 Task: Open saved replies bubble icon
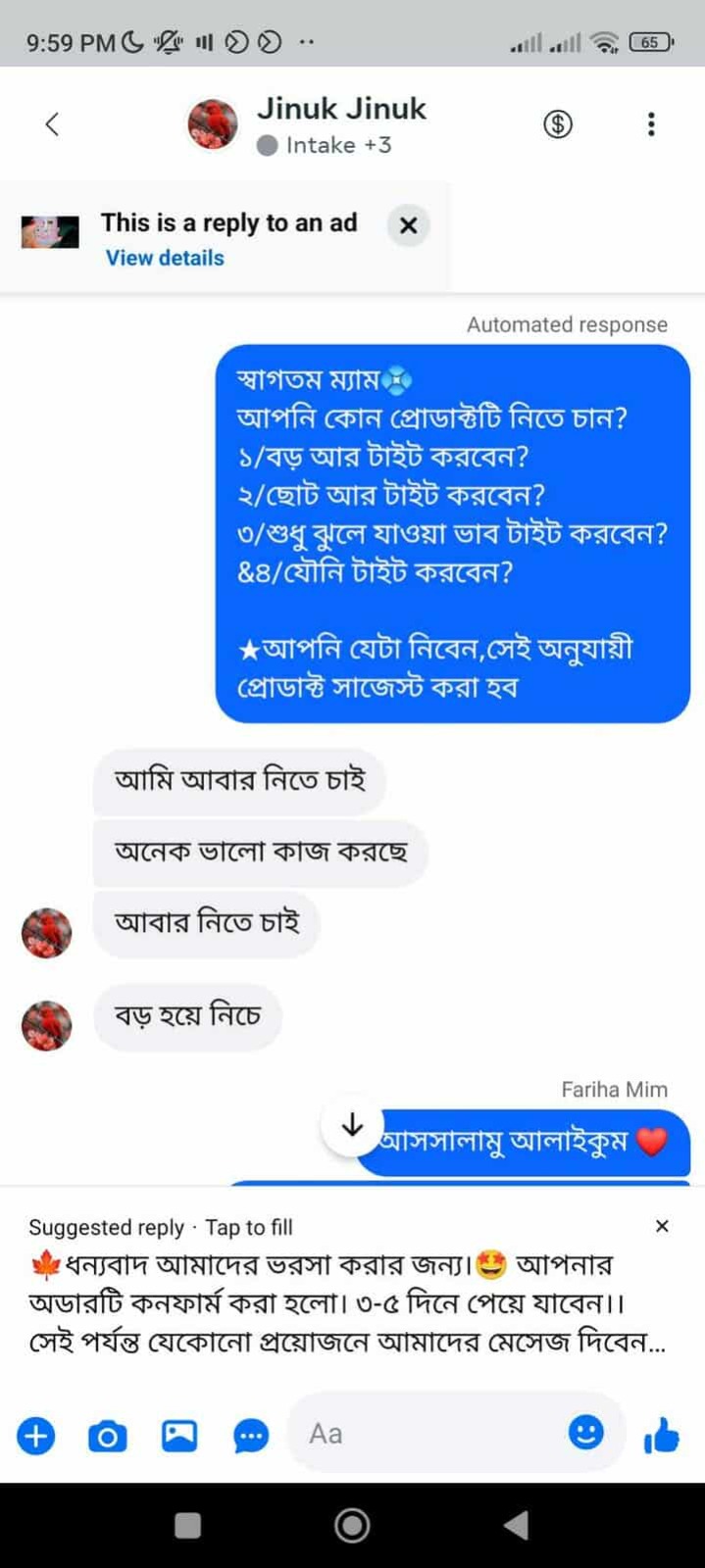coord(251,1436)
